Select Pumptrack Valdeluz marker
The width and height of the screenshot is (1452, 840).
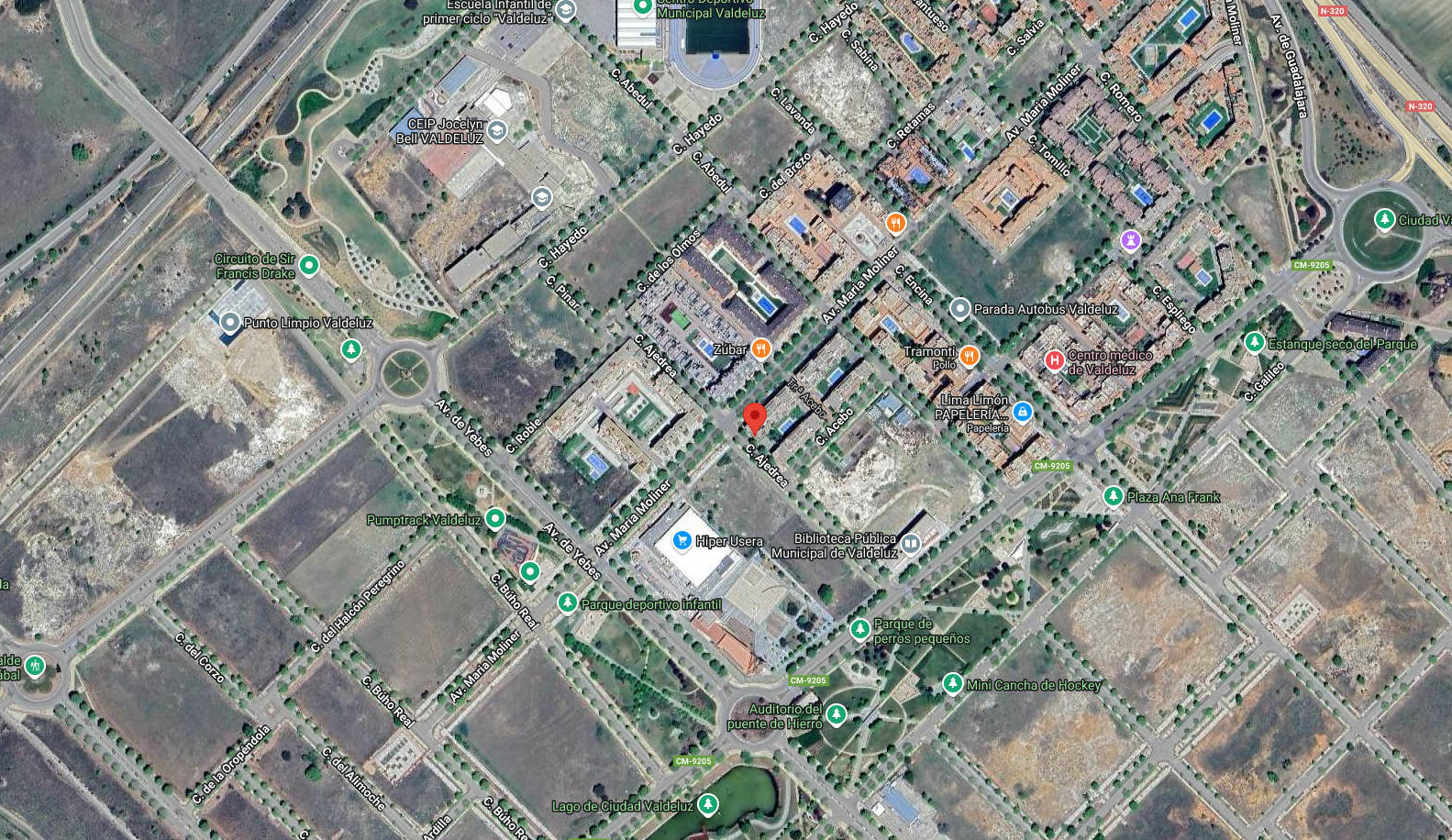495,519
